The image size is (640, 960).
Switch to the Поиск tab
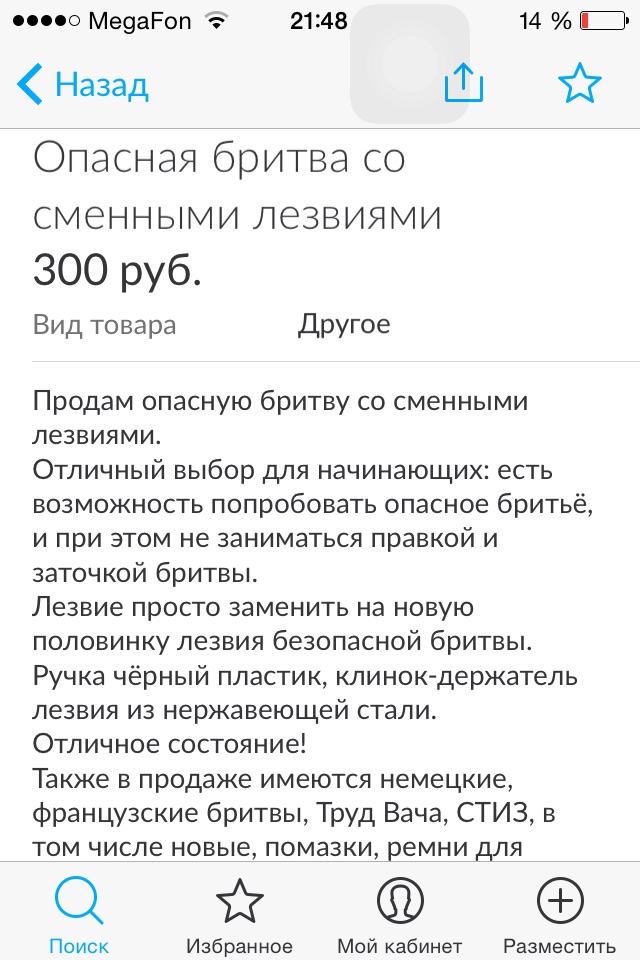[79, 915]
